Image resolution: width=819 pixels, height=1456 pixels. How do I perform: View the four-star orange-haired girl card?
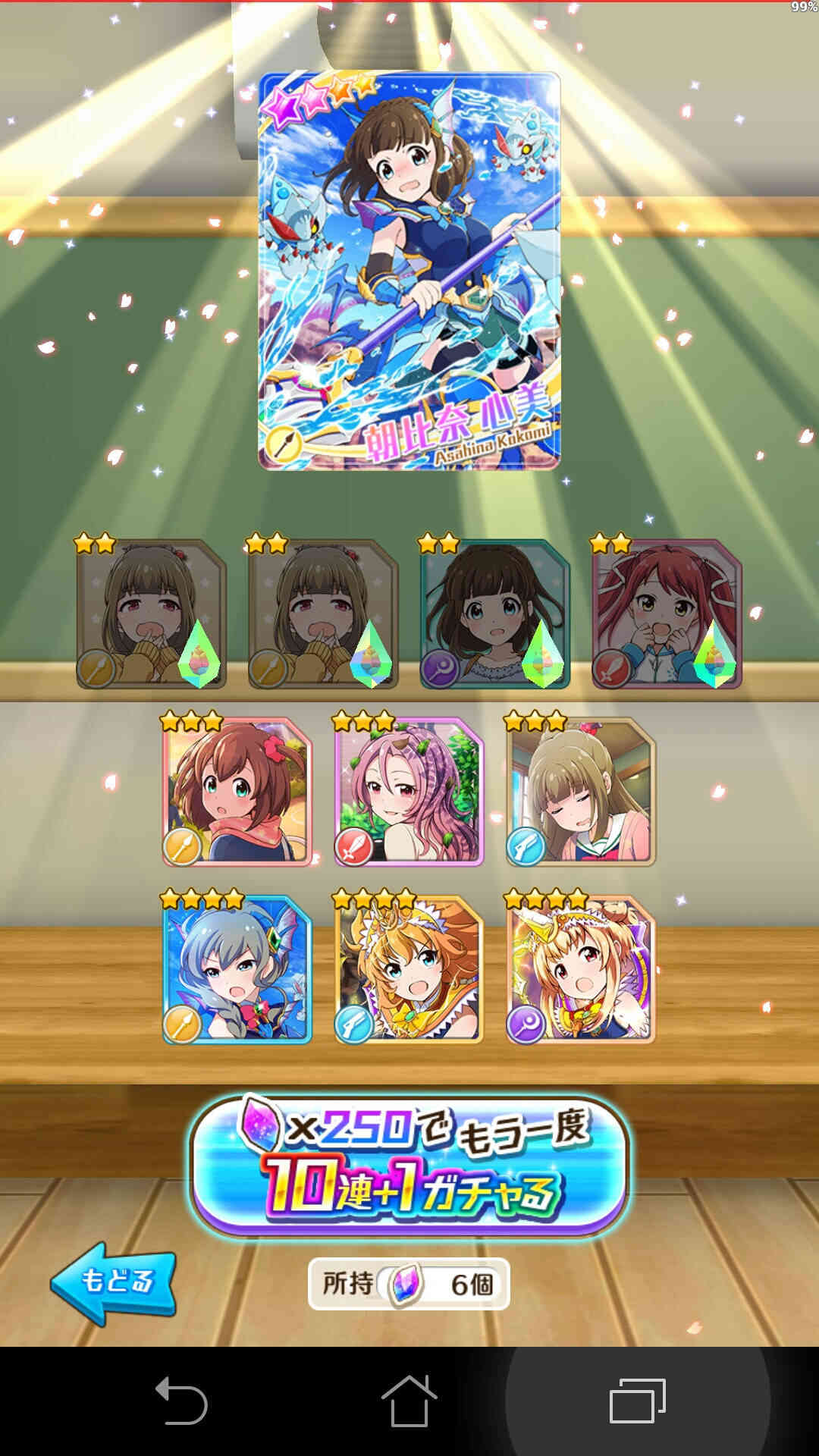(x=409, y=970)
